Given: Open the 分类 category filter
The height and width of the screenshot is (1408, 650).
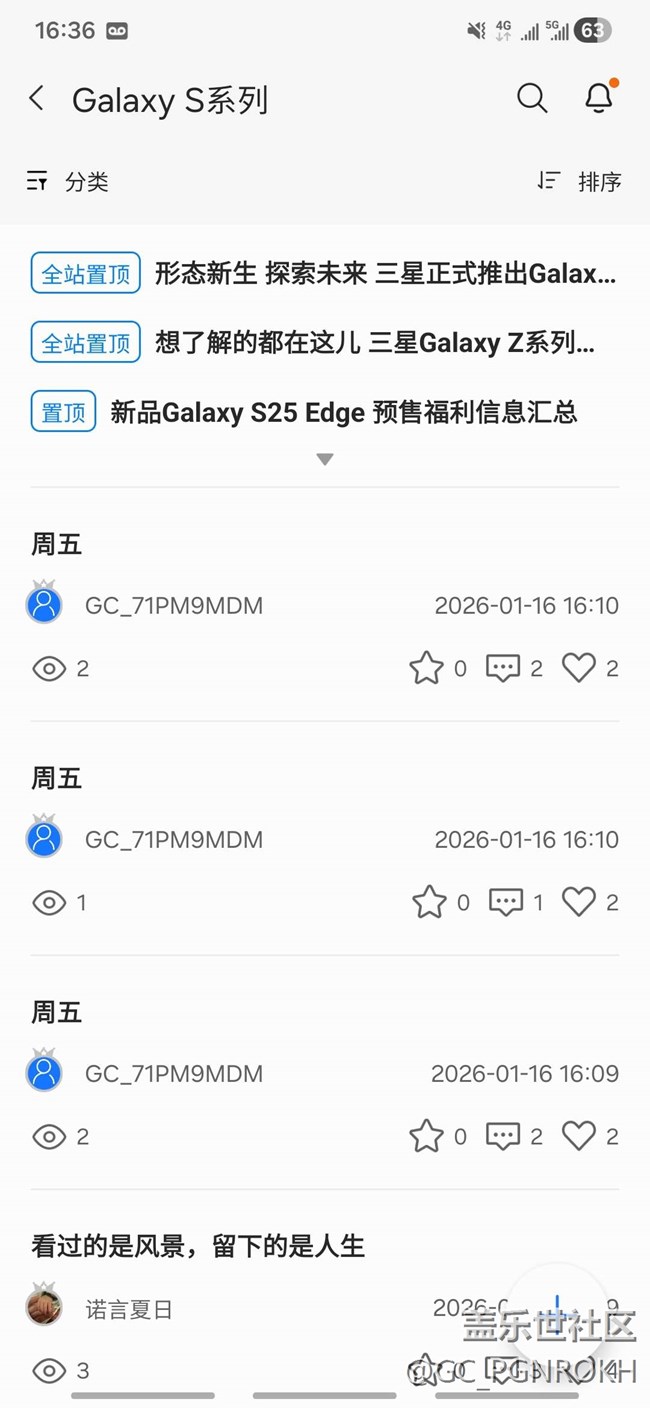Looking at the screenshot, I should pyautogui.click(x=68, y=181).
